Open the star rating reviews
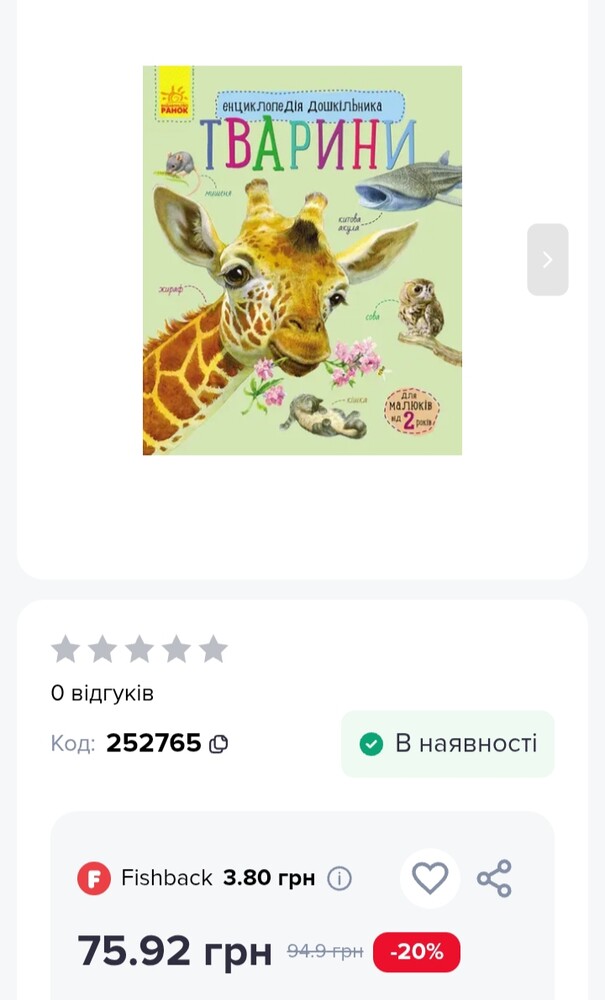This screenshot has width=605, height=1000. (139, 650)
